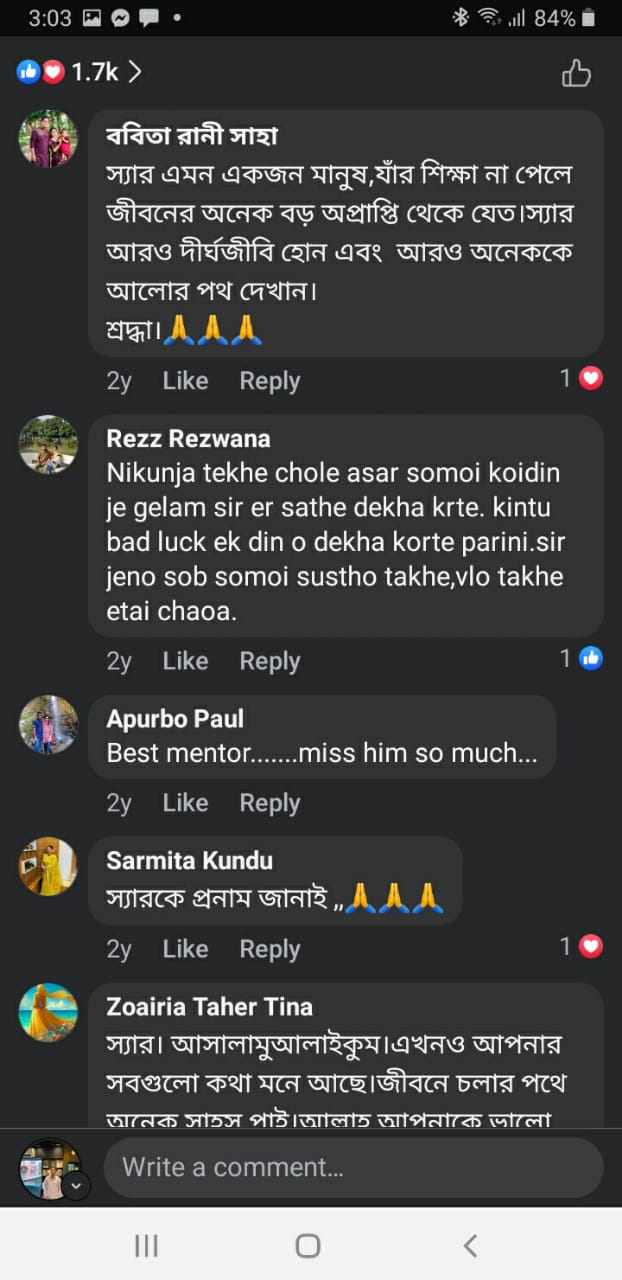Viewport: 622px width, 1280px height.
Task: Like the comment by ববিতা রানী সাহা
Action: click(185, 381)
